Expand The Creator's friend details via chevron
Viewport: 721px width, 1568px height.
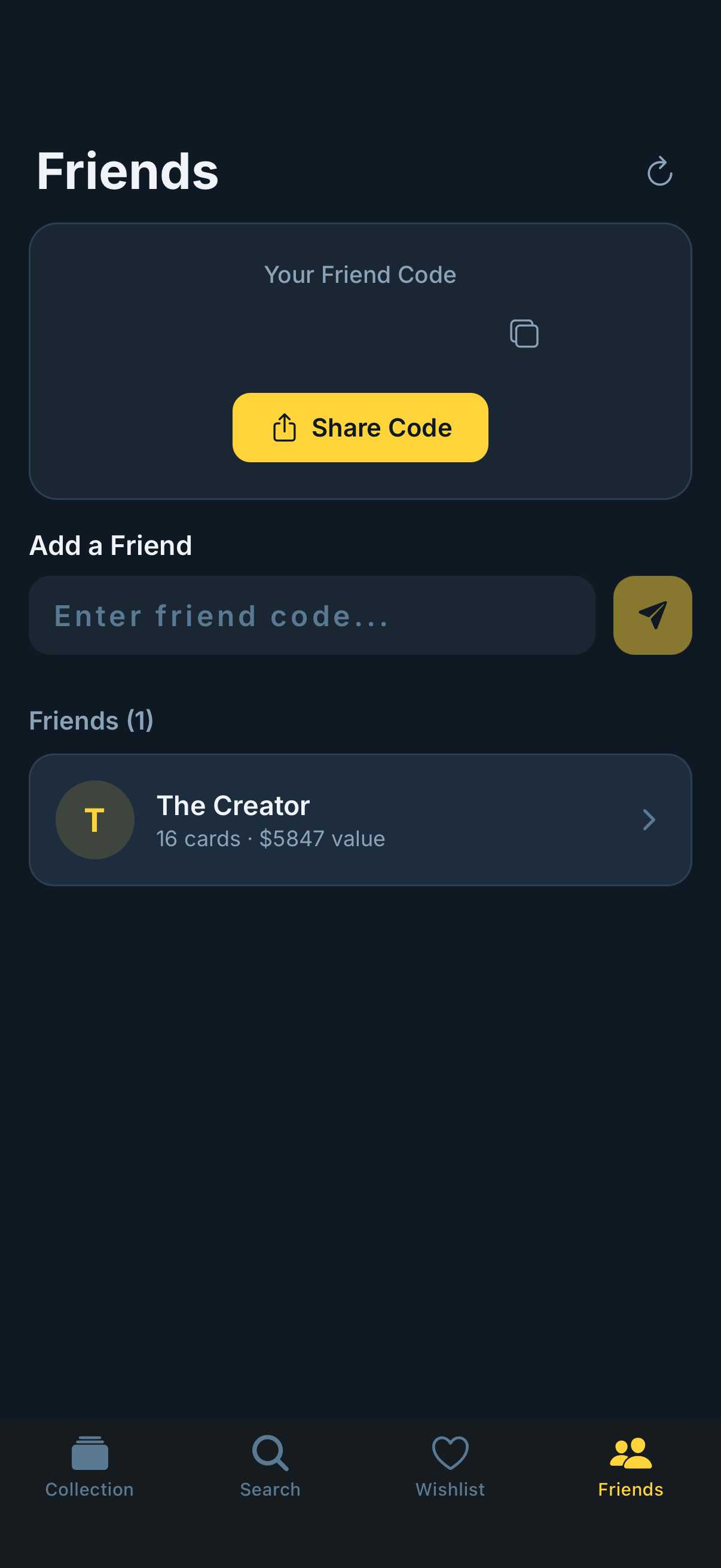(x=650, y=820)
